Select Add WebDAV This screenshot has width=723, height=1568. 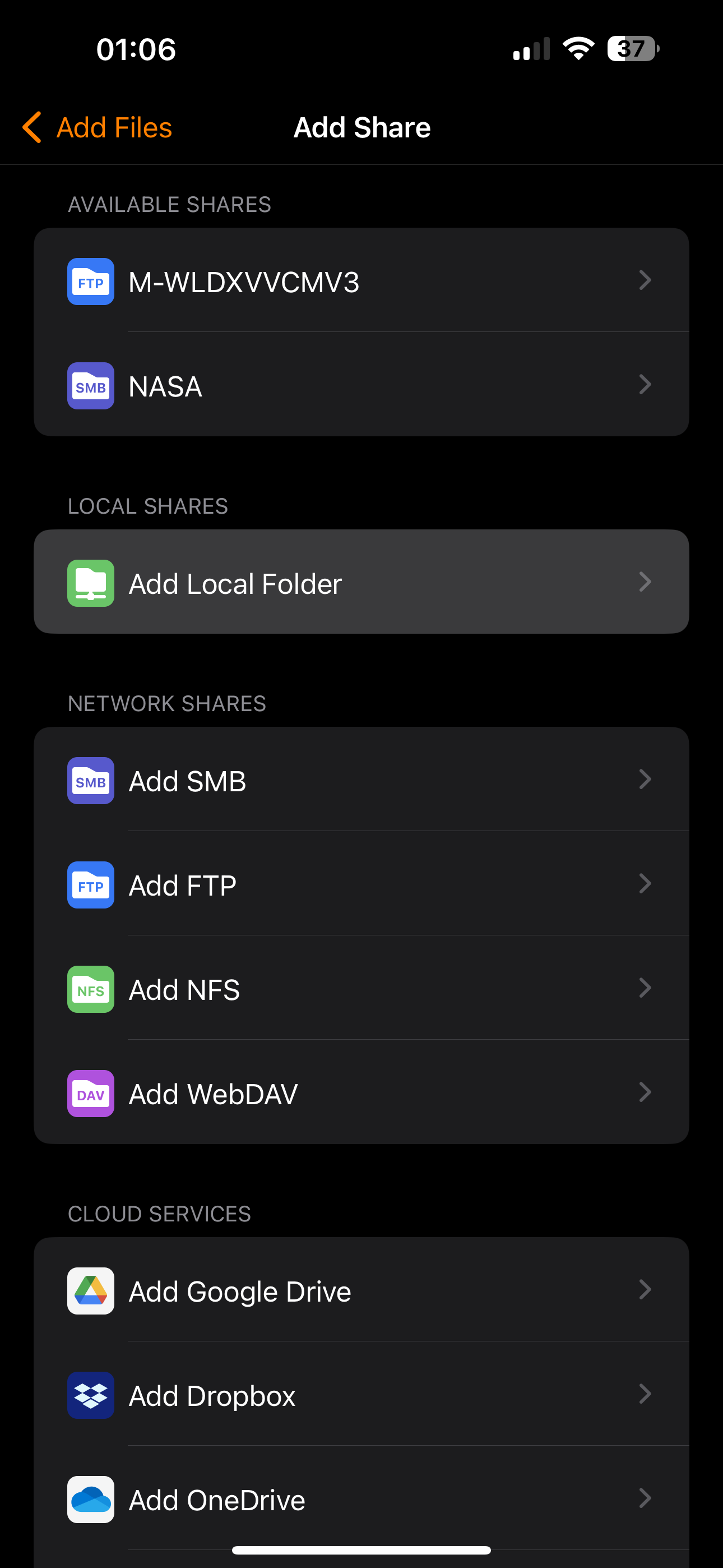click(x=360, y=1093)
